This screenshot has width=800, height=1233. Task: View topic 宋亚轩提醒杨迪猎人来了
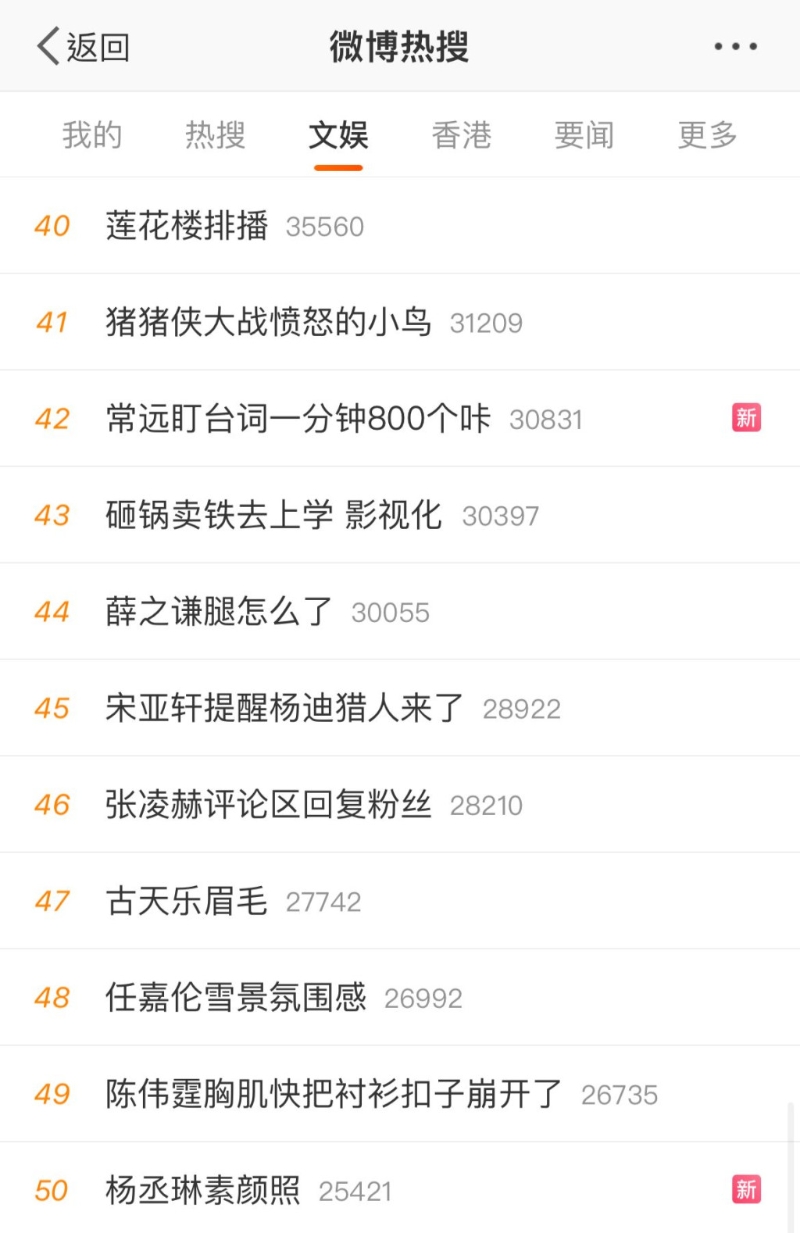click(285, 708)
